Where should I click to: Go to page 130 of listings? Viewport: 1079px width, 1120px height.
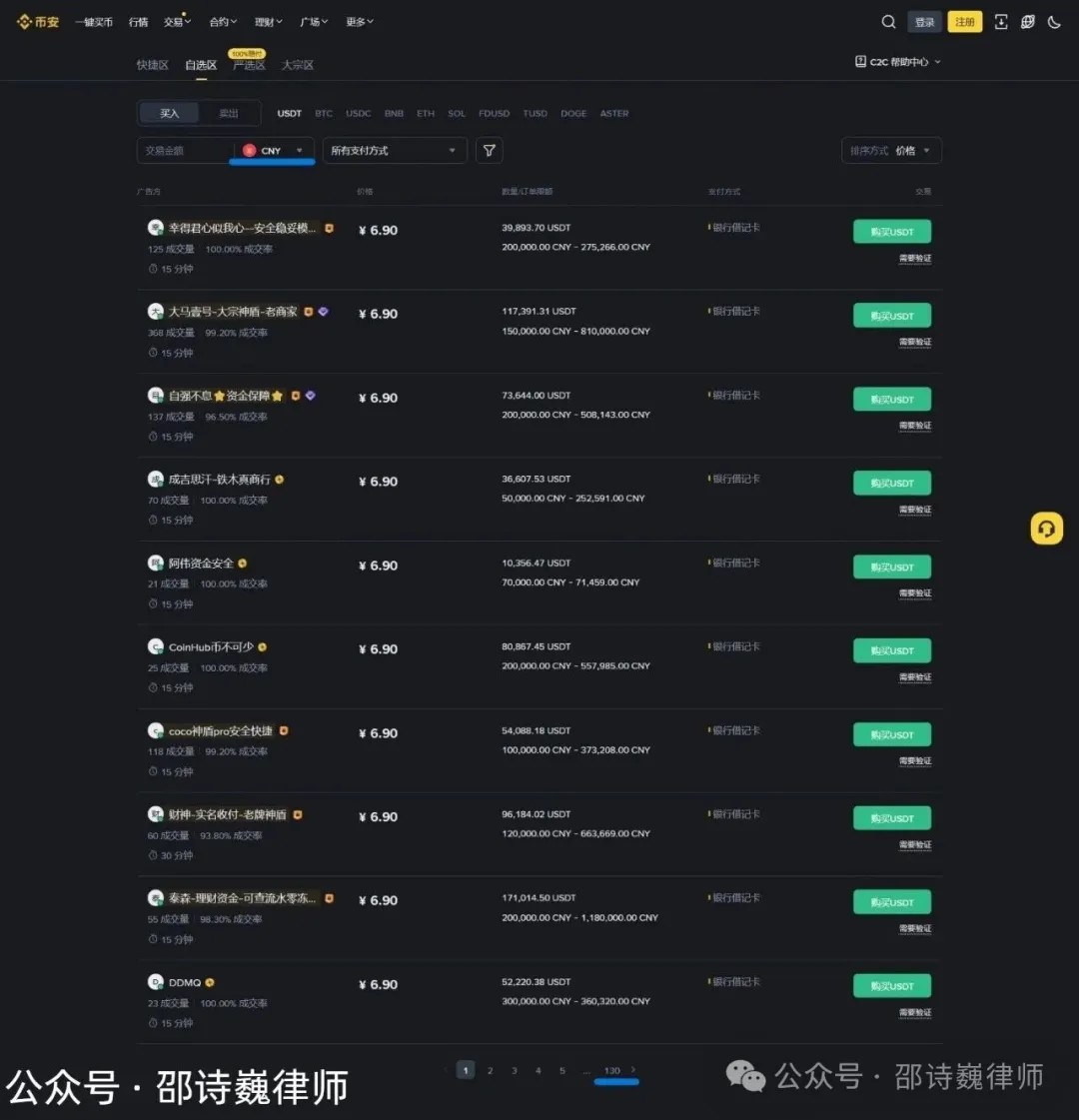(611, 1071)
